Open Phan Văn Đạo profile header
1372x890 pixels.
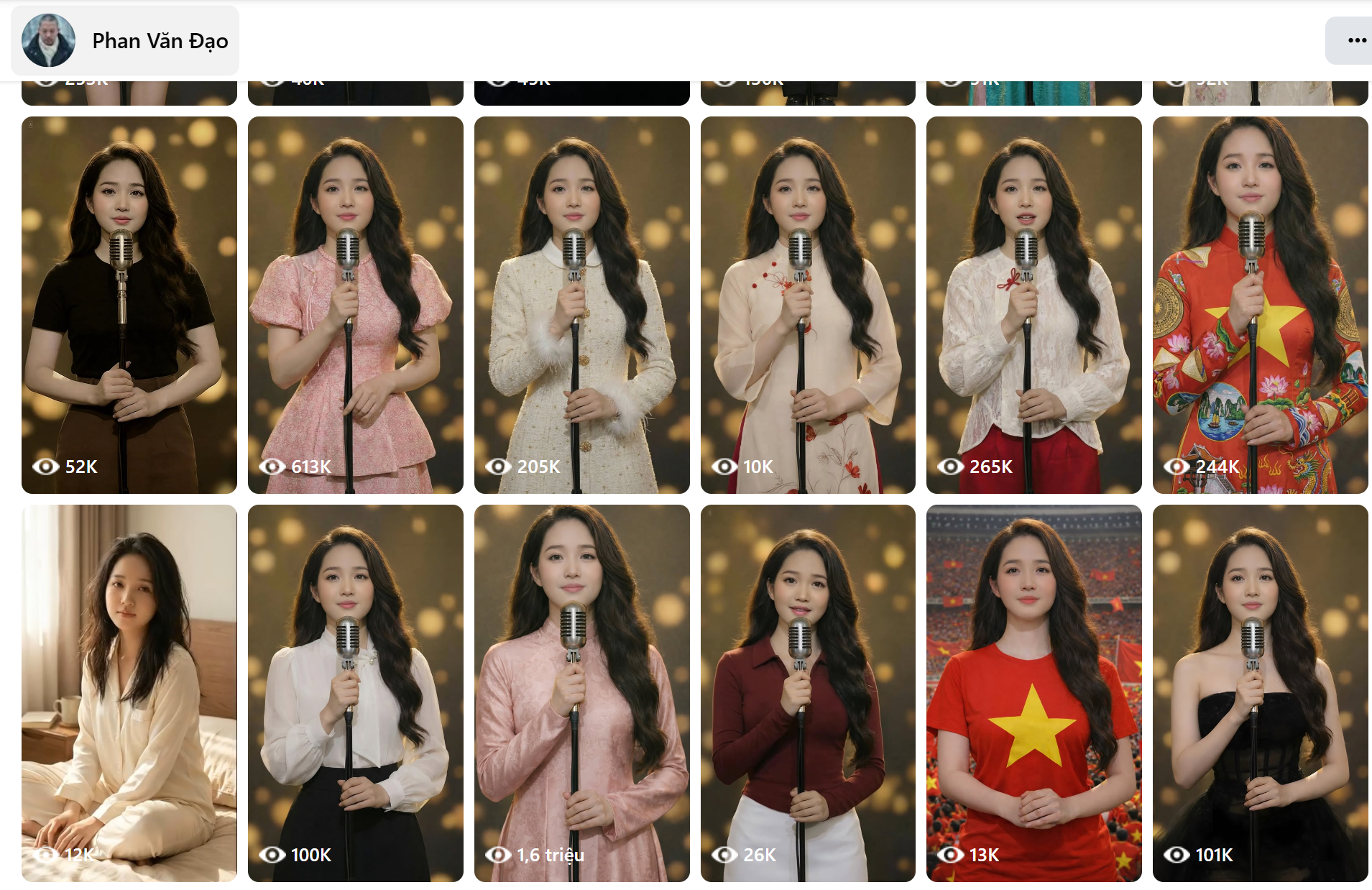[x=125, y=41]
